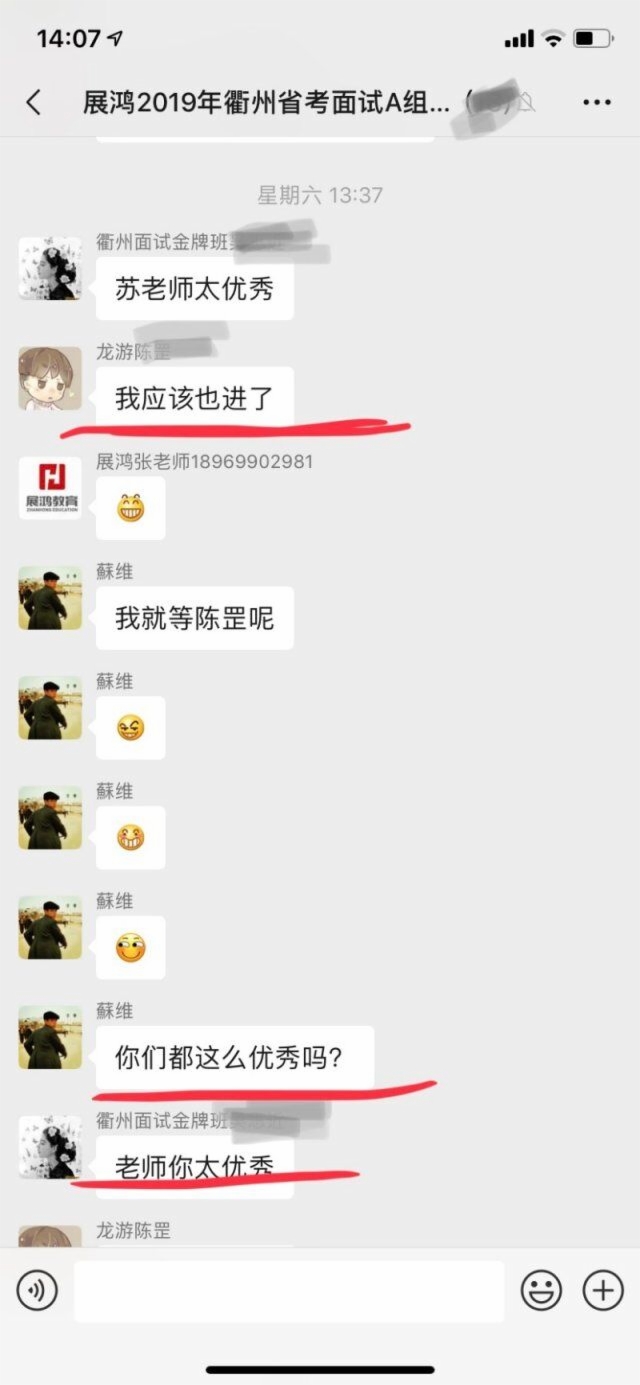View avatar beside 我就等陈罡呢 message
The width and height of the screenshot is (640, 1385).
[x=50, y=598]
